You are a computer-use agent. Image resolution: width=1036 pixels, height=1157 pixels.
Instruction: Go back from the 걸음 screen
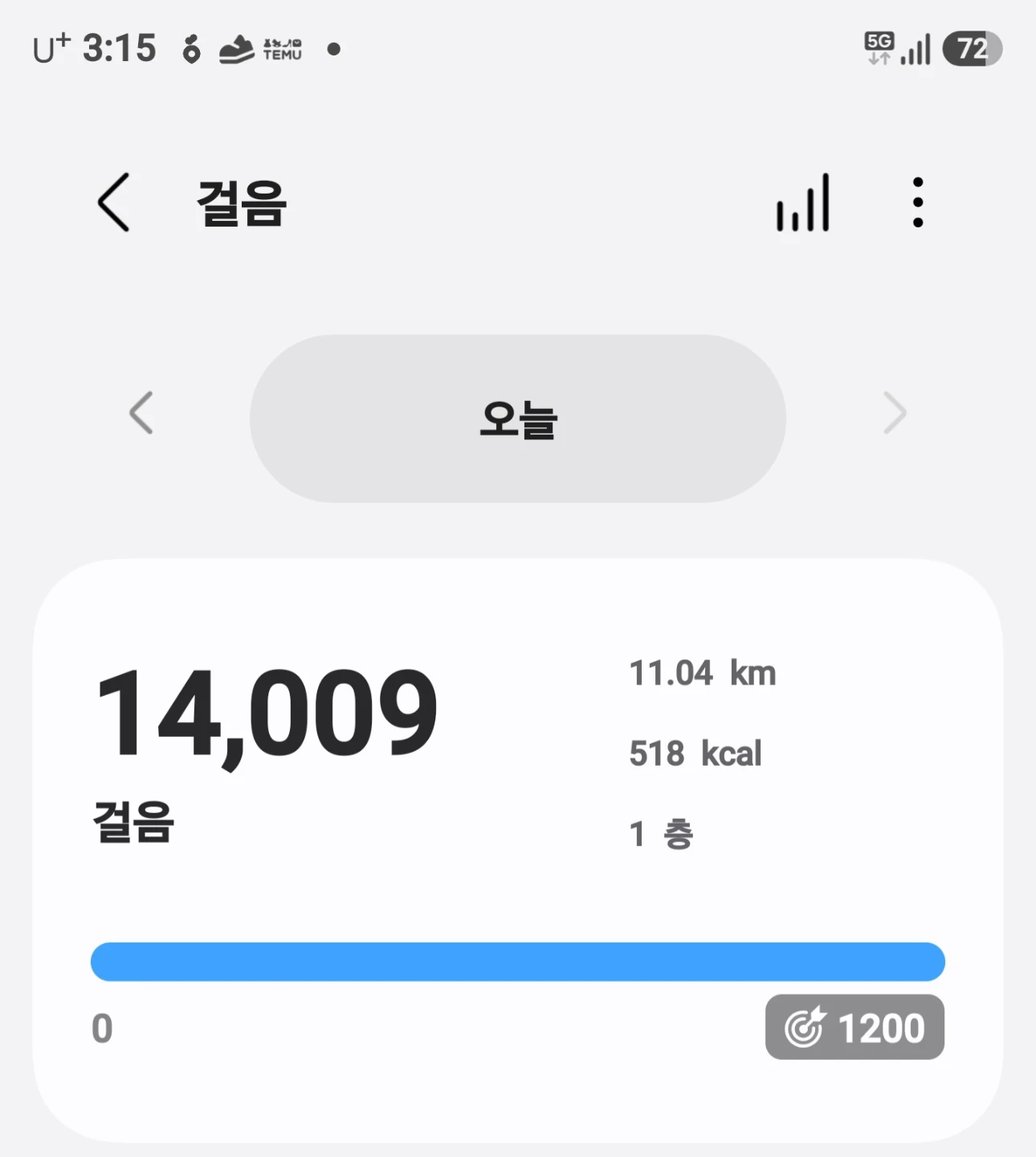tap(113, 202)
